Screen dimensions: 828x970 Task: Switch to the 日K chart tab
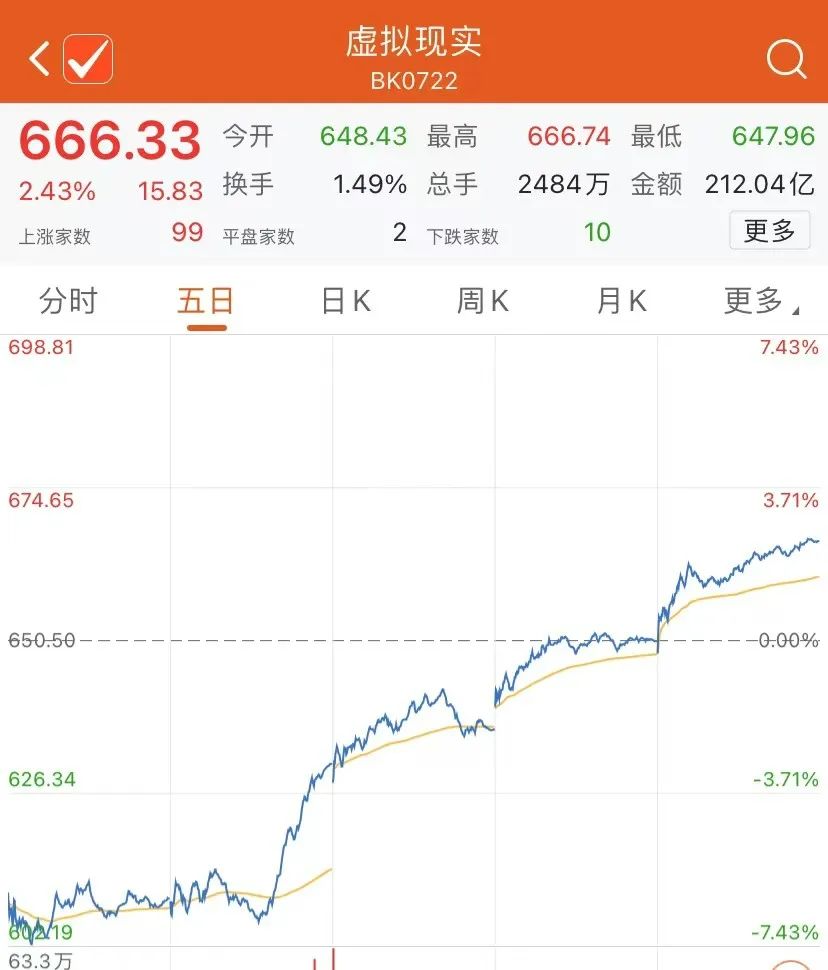(x=345, y=301)
